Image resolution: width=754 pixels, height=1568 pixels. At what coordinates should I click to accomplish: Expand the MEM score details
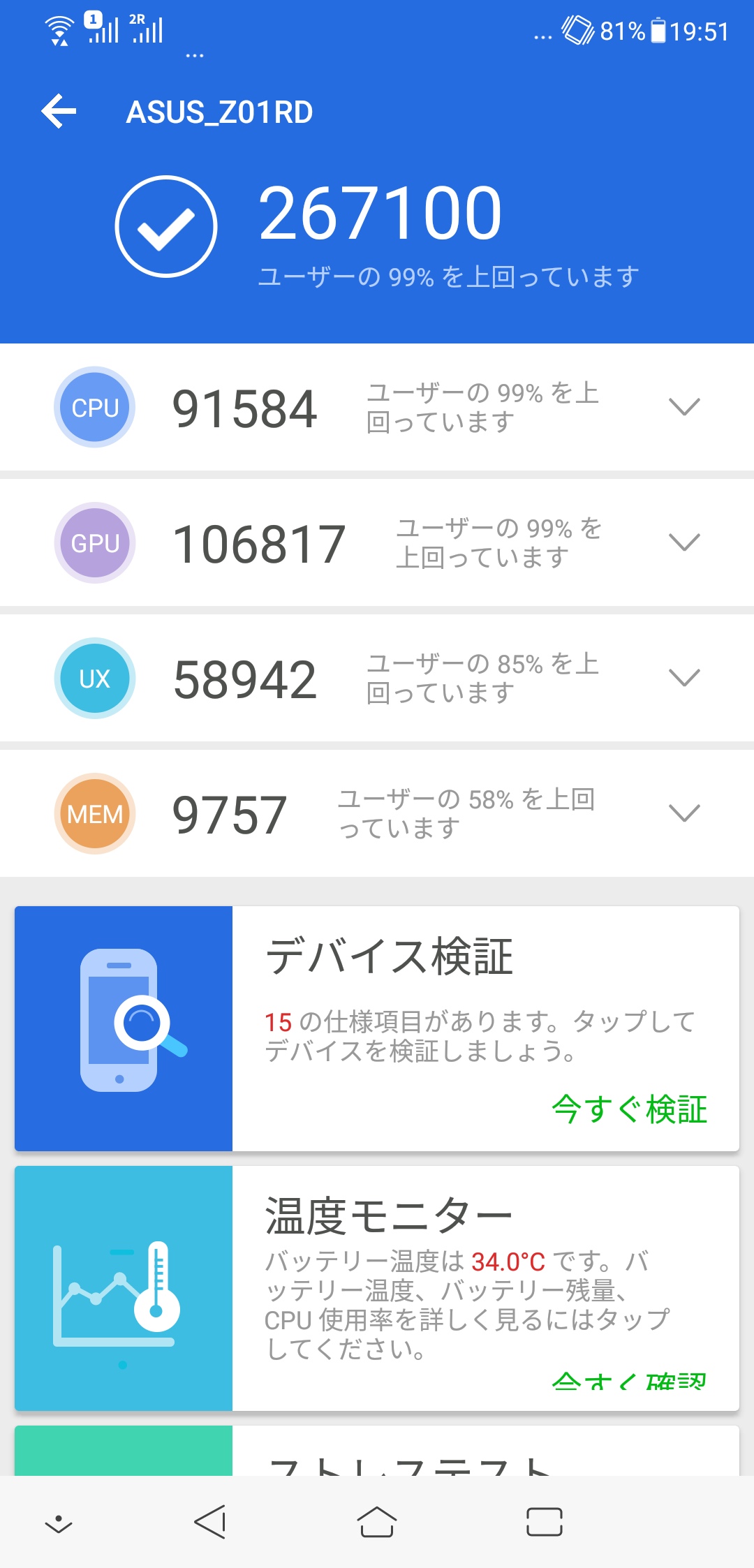click(683, 813)
